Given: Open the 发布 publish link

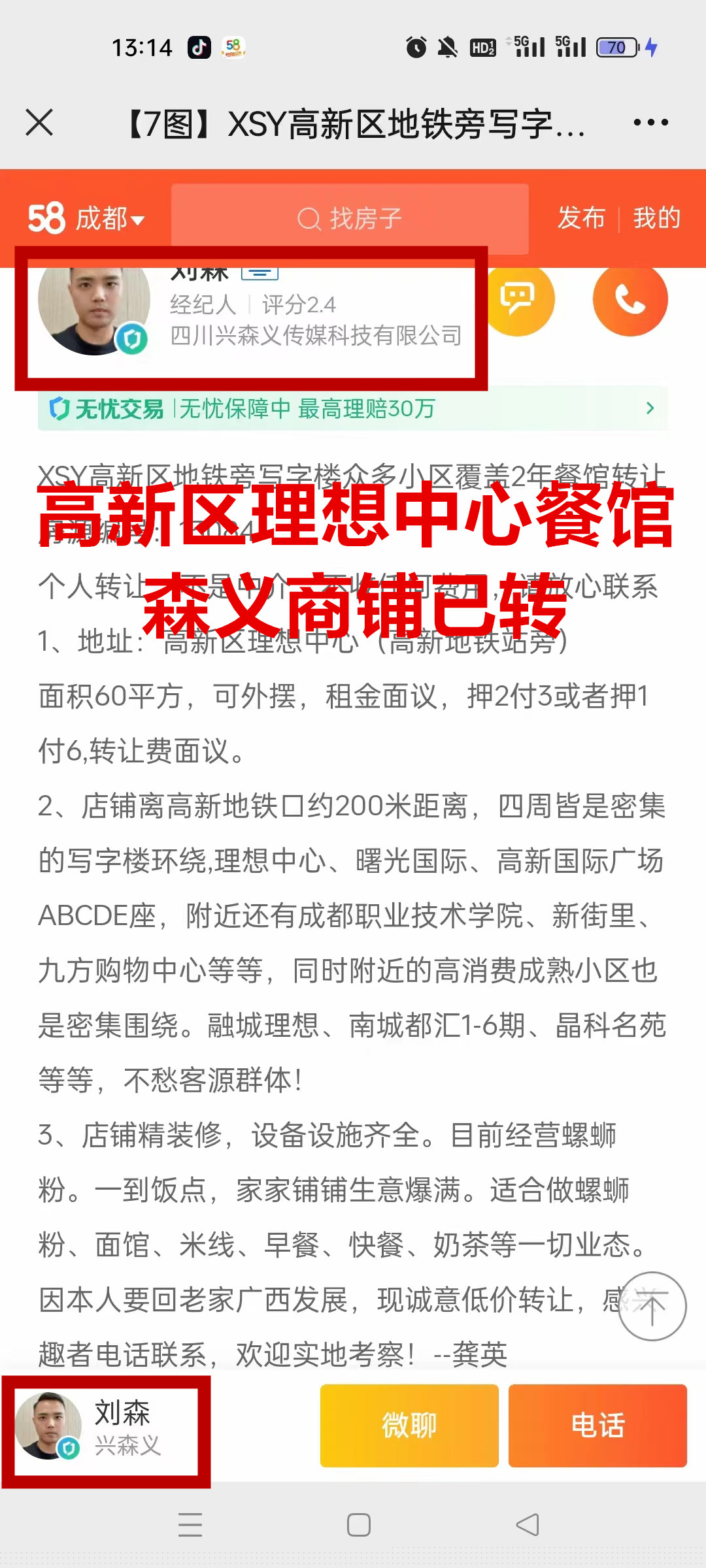Looking at the screenshot, I should click(581, 218).
